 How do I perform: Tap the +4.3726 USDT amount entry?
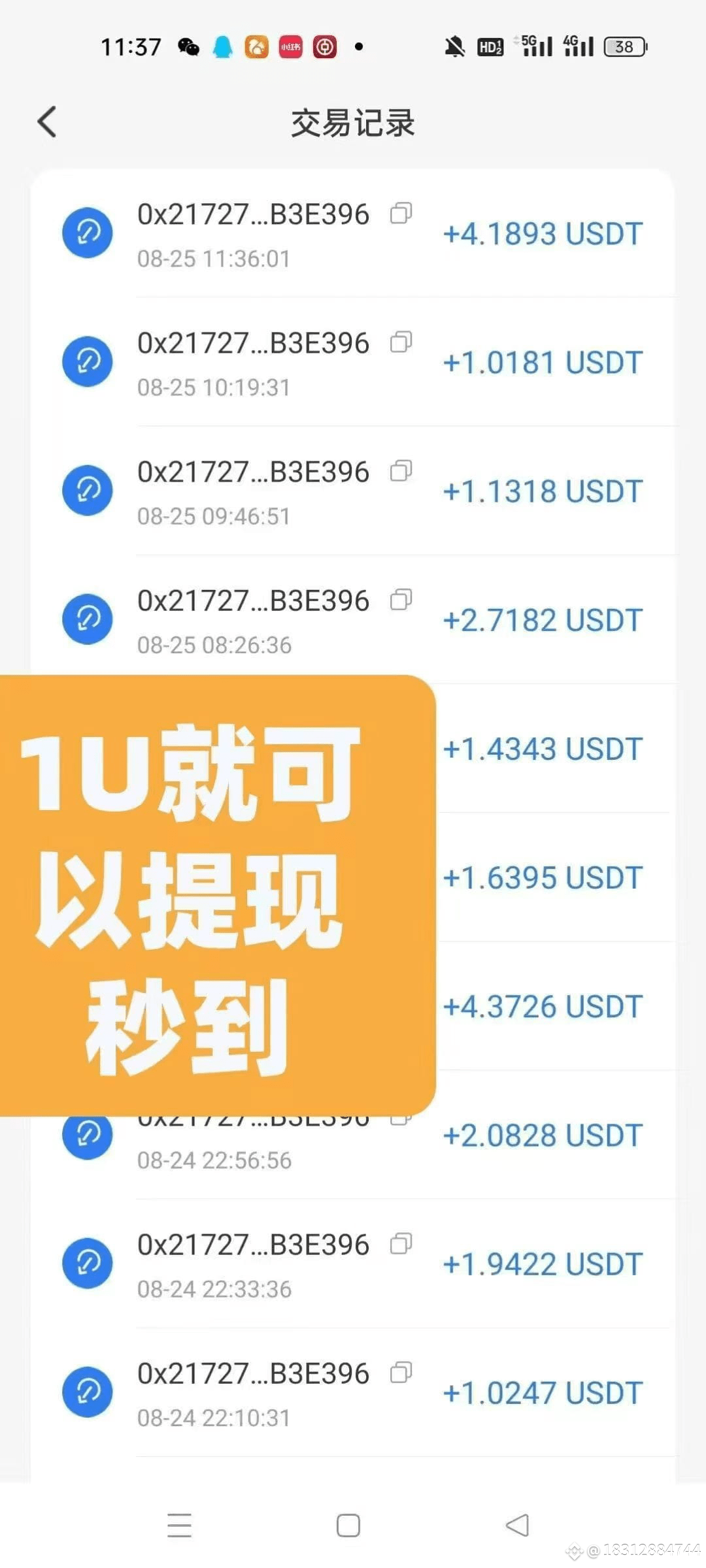544,1006
